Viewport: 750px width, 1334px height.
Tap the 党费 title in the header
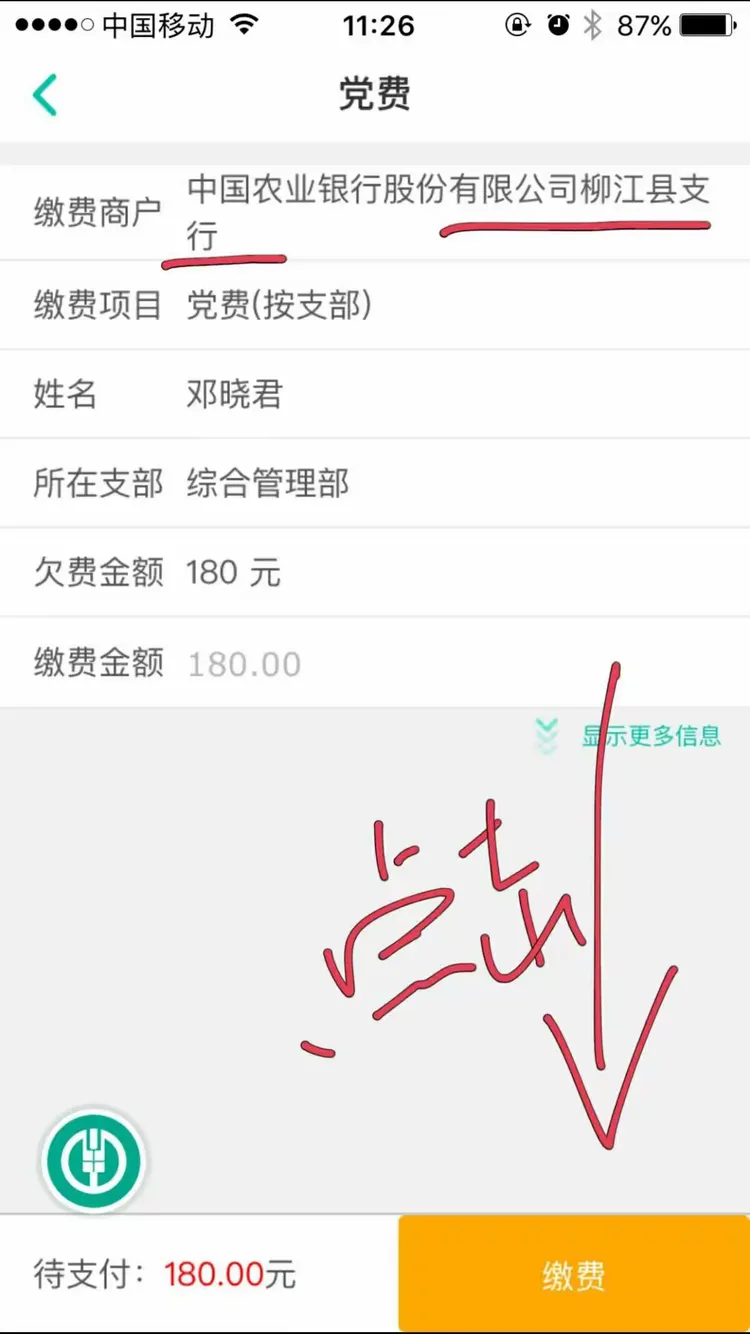click(375, 94)
